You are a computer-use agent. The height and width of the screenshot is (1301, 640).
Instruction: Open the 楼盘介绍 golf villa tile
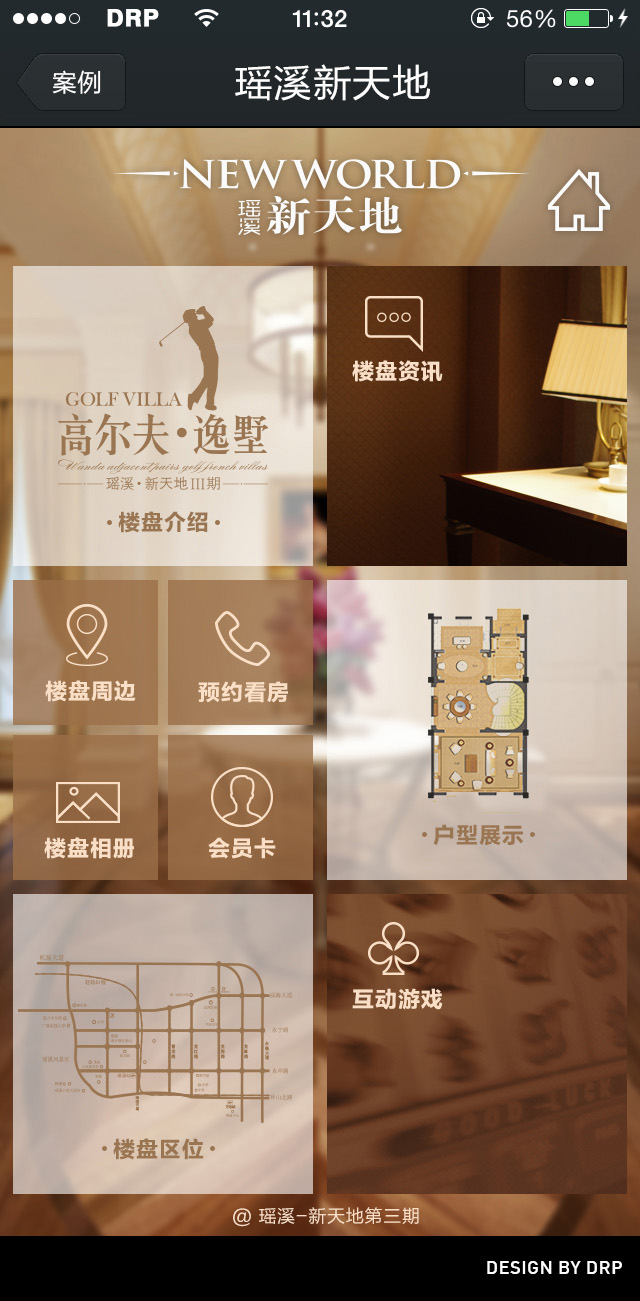coord(163,416)
